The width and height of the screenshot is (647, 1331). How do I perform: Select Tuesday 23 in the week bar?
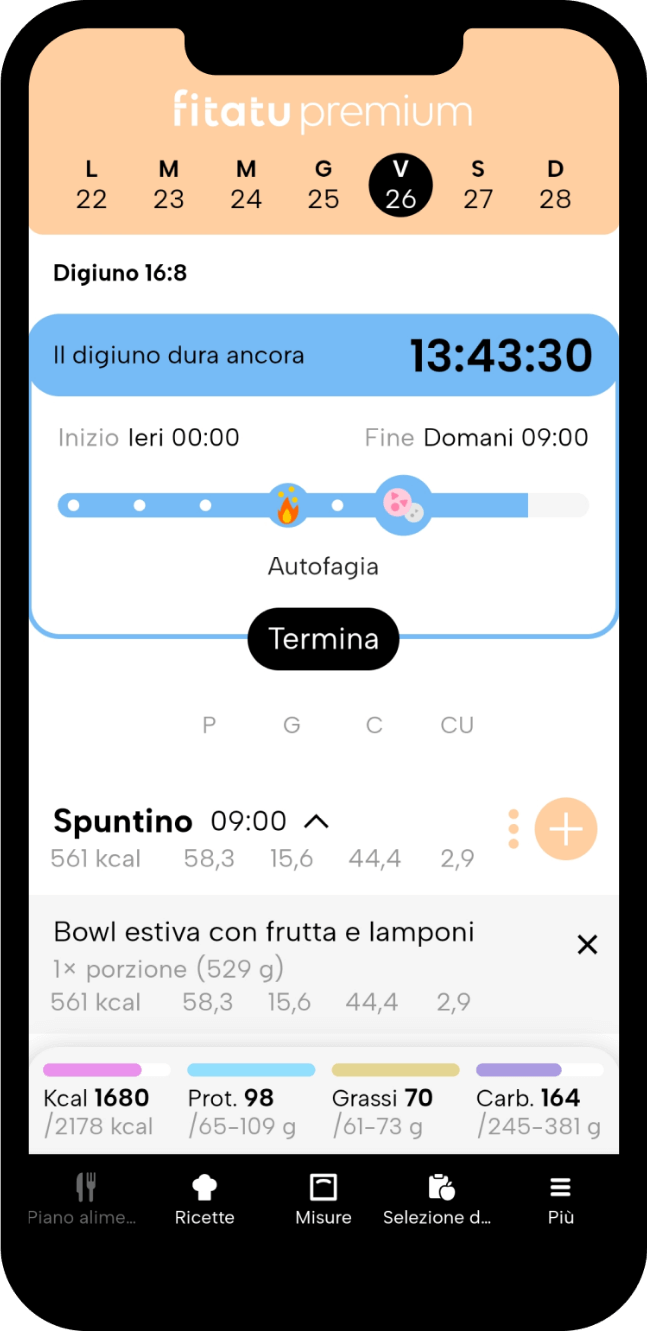point(169,185)
